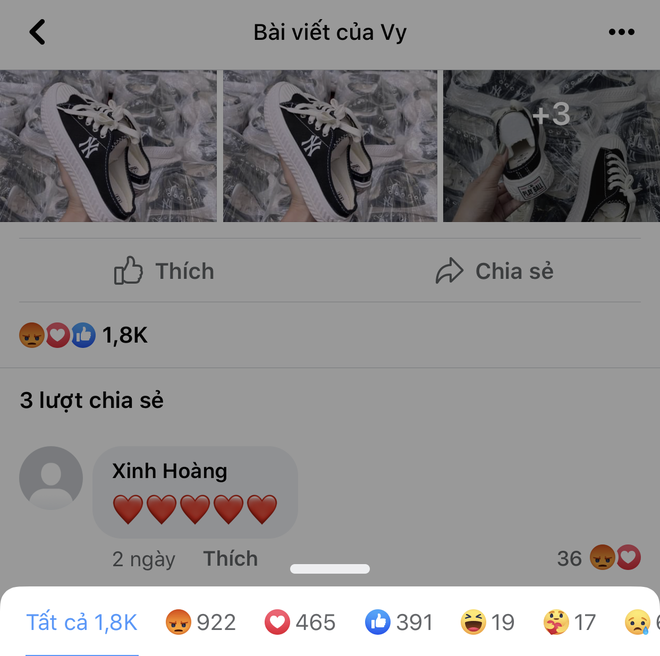This screenshot has height=656, width=660.
Task: Open the first shoe photo
Action: (x=108, y=146)
